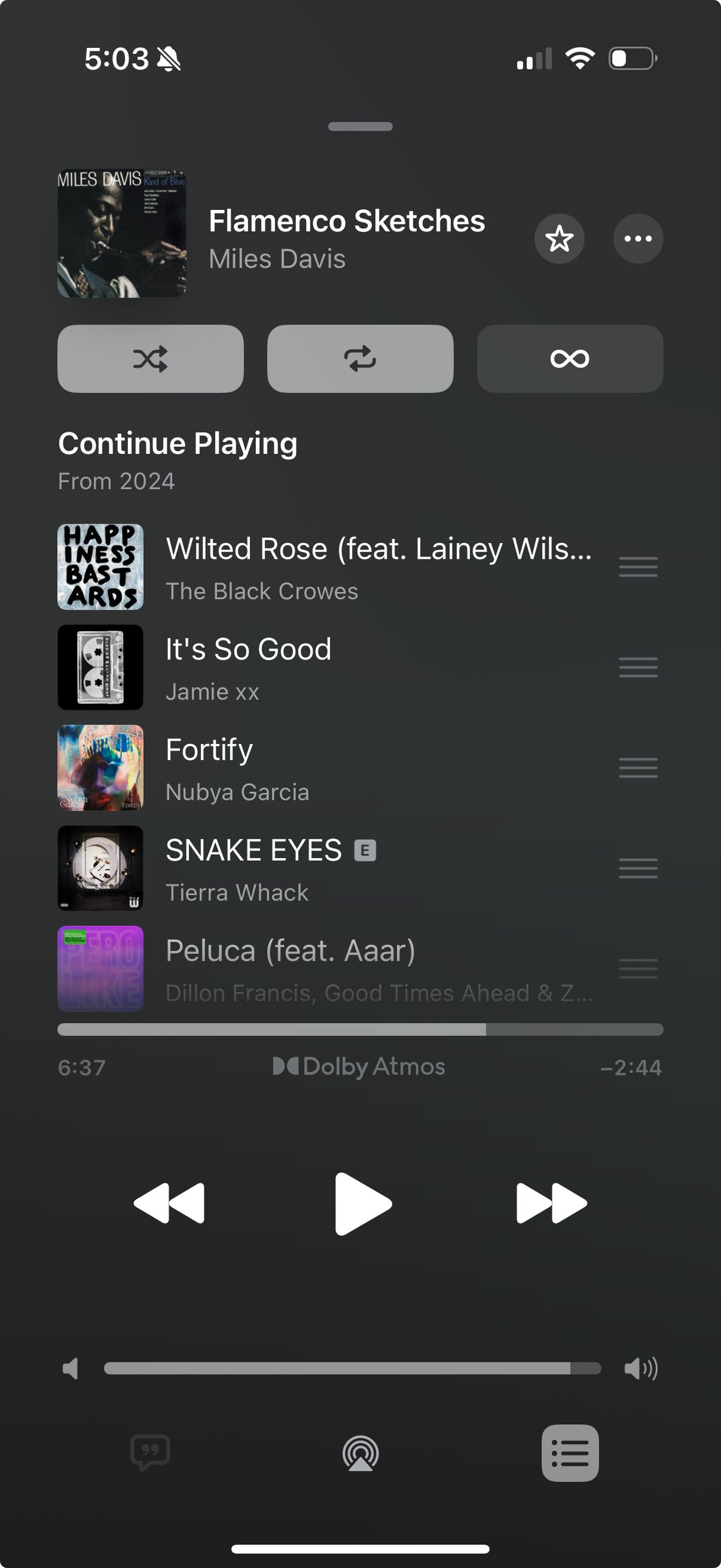Tap the volume slider to adjust loudness

click(352, 1368)
